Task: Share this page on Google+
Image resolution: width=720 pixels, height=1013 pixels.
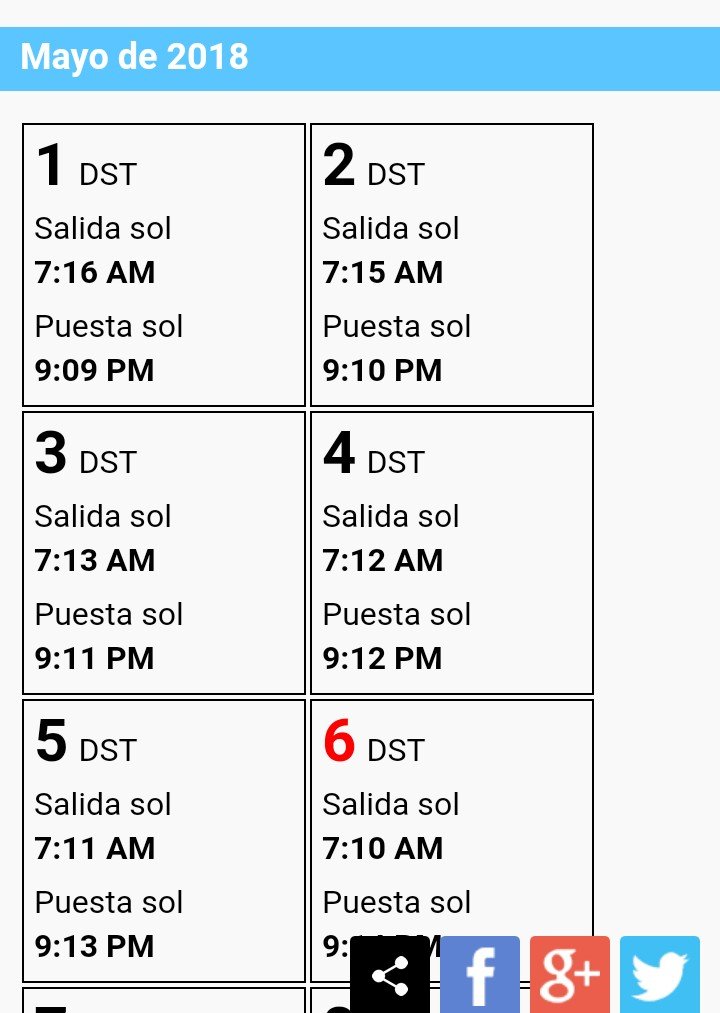Action: tap(570, 975)
